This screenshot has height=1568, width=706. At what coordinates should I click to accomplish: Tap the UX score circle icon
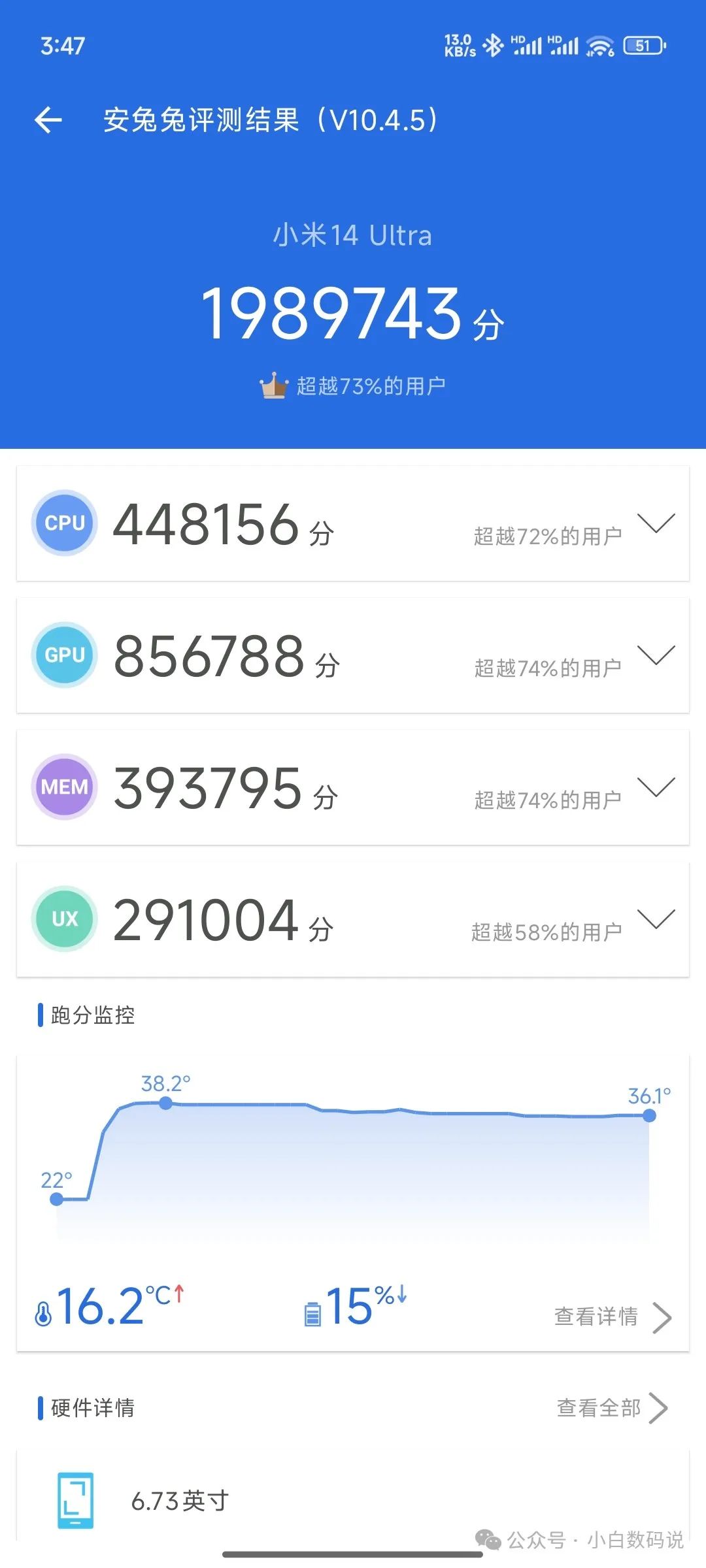[x=63, y=919]
